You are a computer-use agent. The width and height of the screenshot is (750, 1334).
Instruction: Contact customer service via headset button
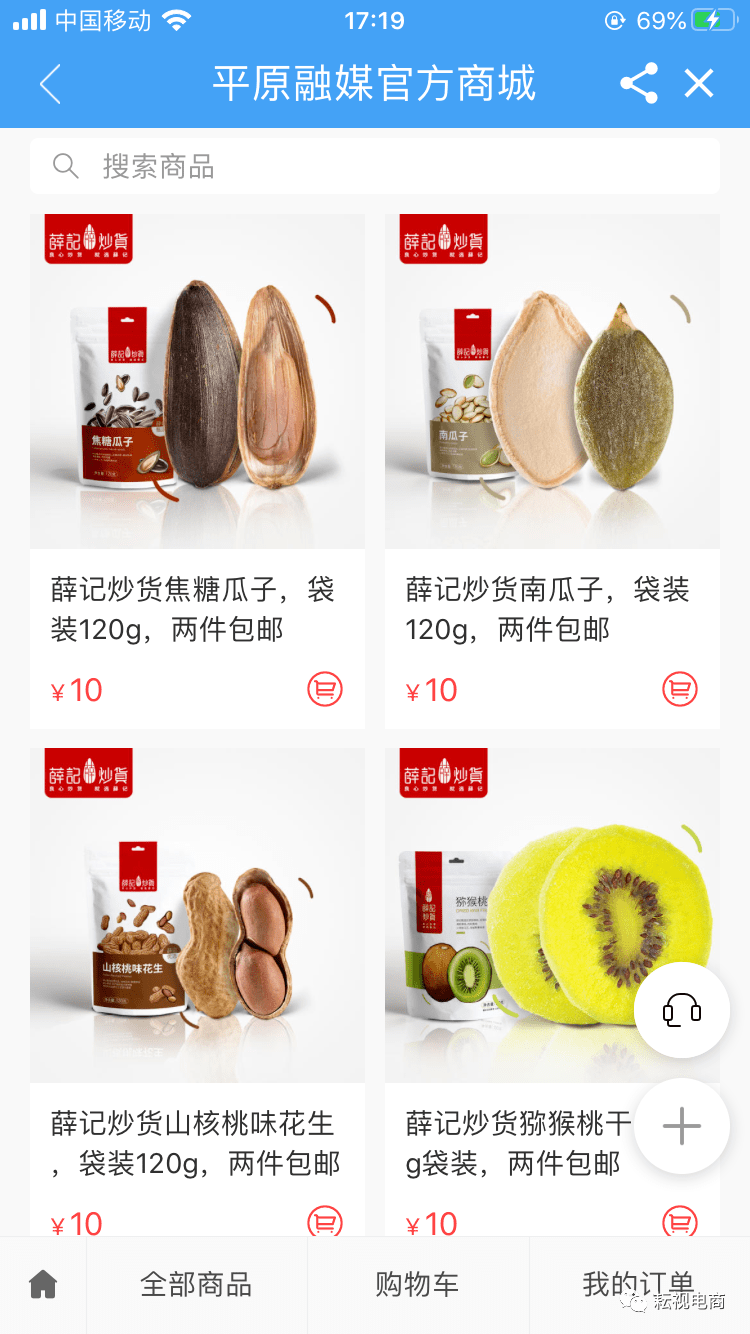682,1010
